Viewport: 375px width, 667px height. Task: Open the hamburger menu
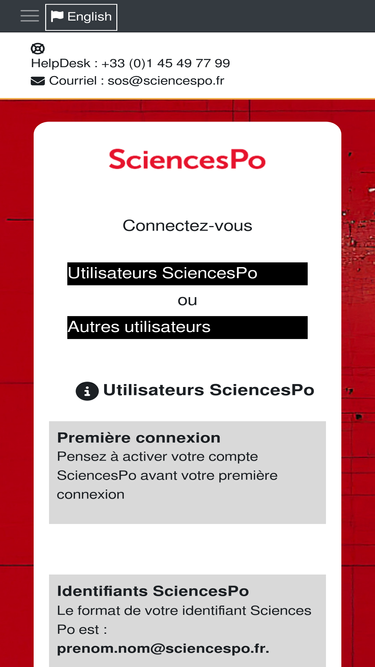click(29, 16)
